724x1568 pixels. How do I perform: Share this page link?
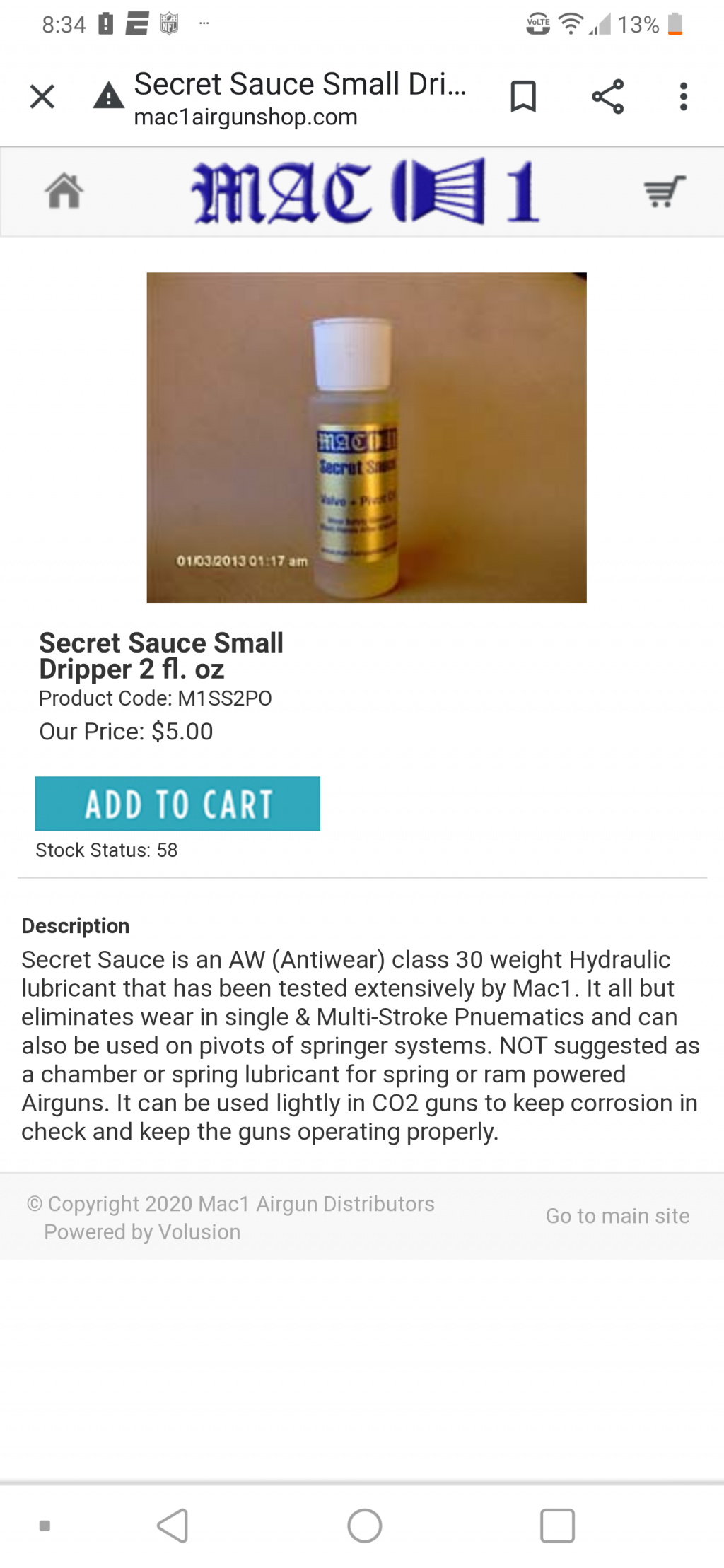[607, 96]
